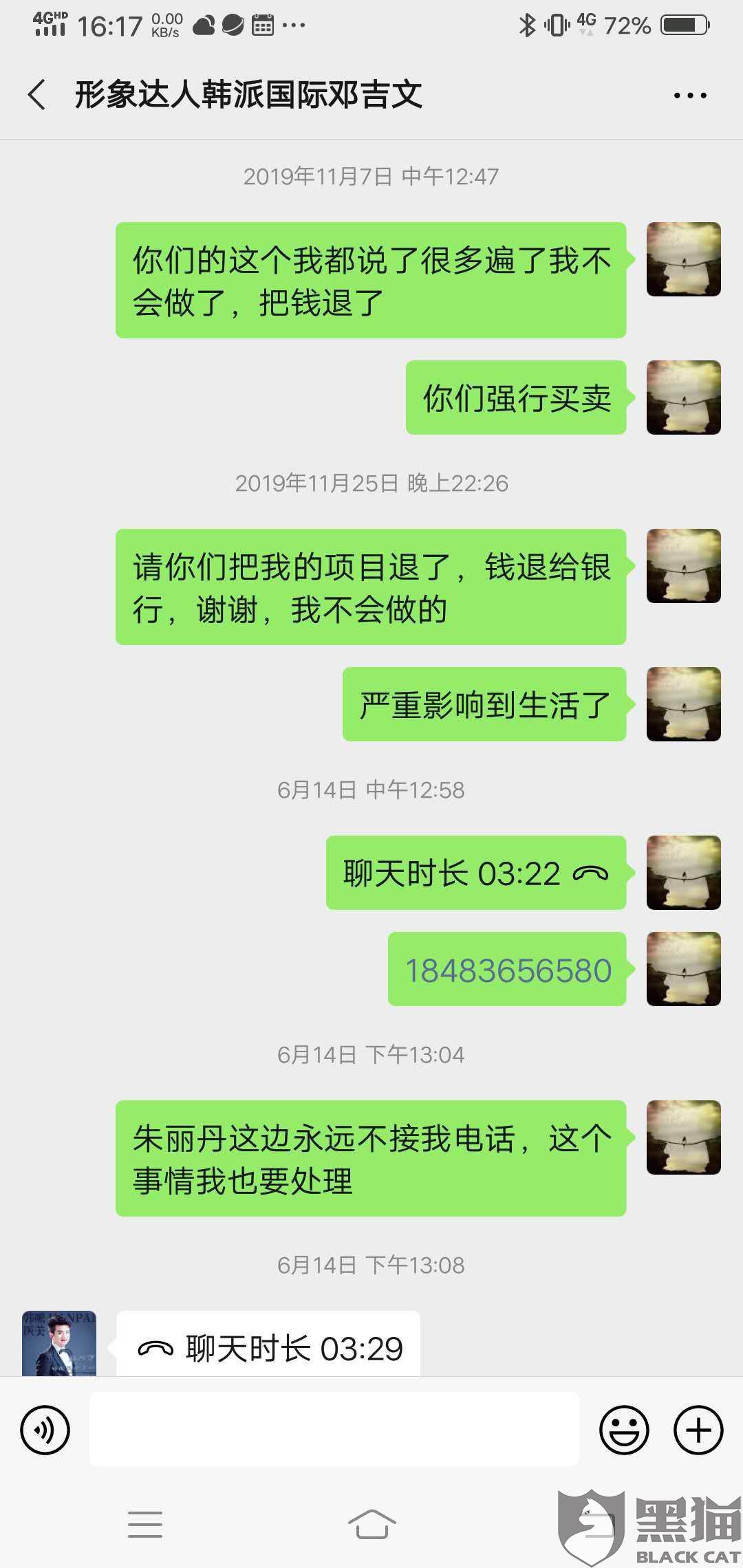
Task: Go back from the chat
Action: (37, 95)
